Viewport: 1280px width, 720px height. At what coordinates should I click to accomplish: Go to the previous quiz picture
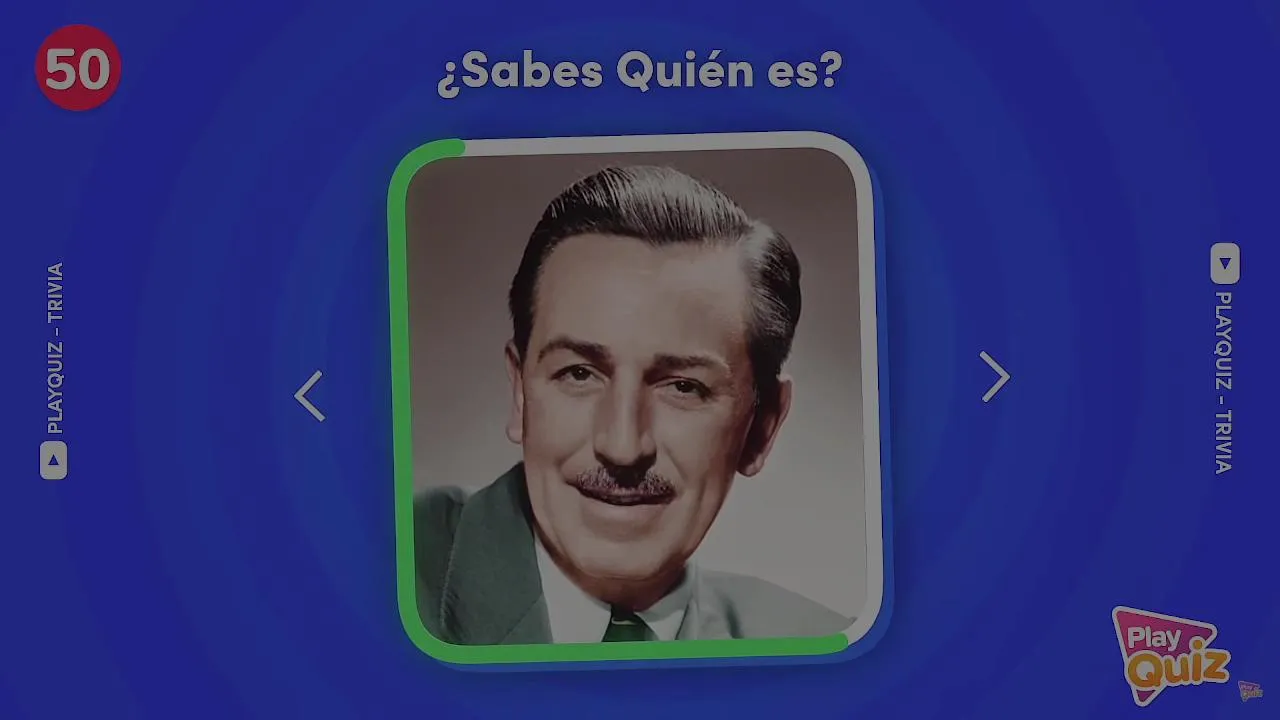click(x=309, y=396)
